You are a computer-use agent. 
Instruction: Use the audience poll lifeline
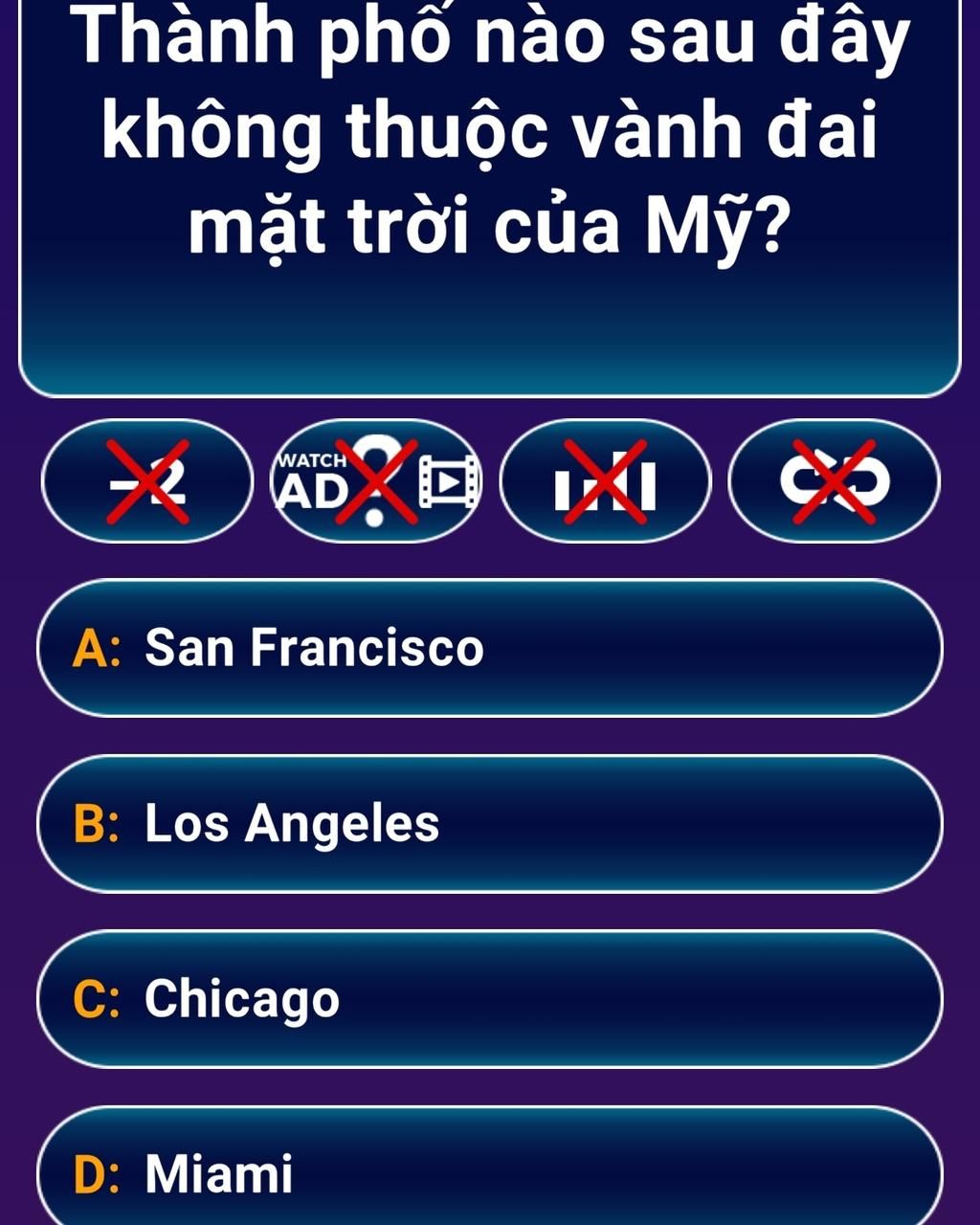(605, 482)
